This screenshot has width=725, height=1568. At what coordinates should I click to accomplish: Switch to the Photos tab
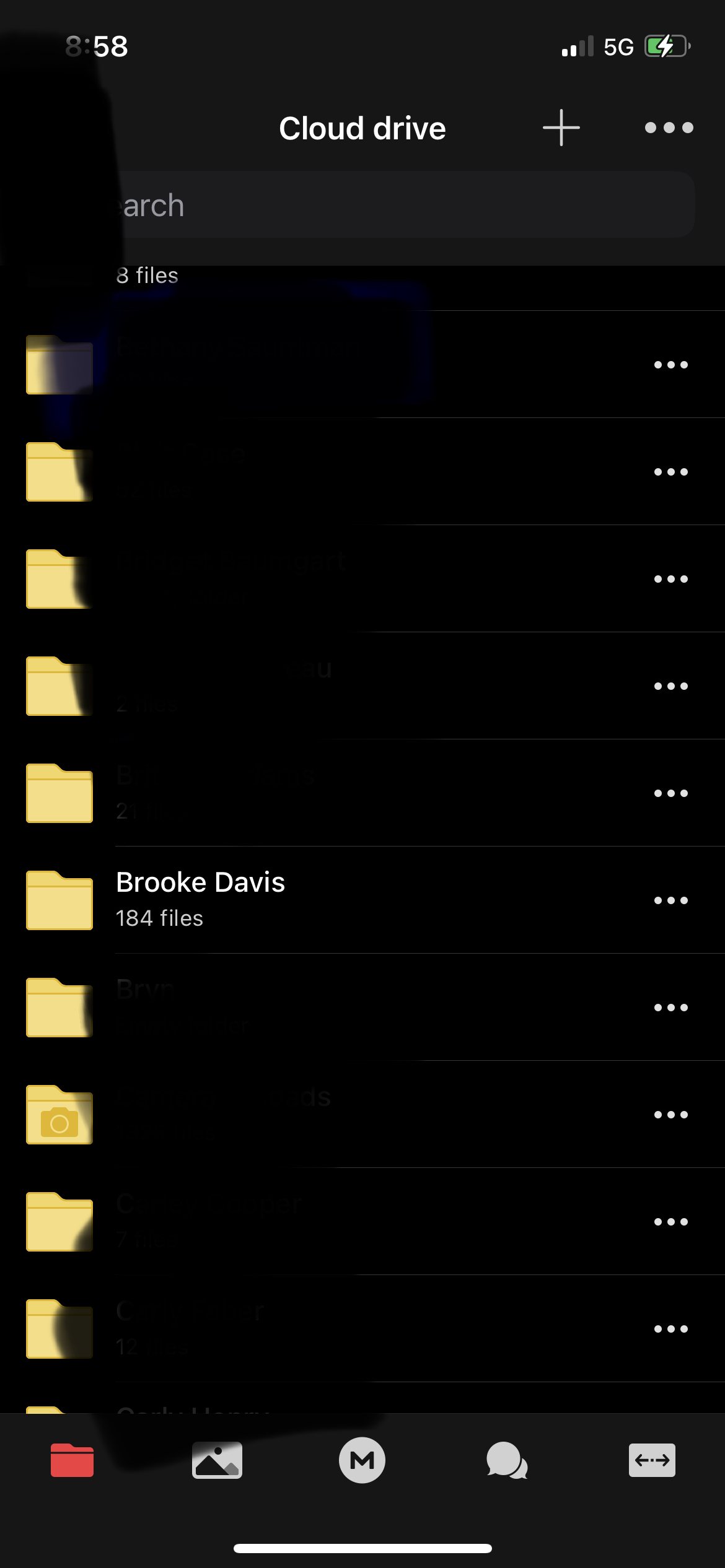(217, 1460)
